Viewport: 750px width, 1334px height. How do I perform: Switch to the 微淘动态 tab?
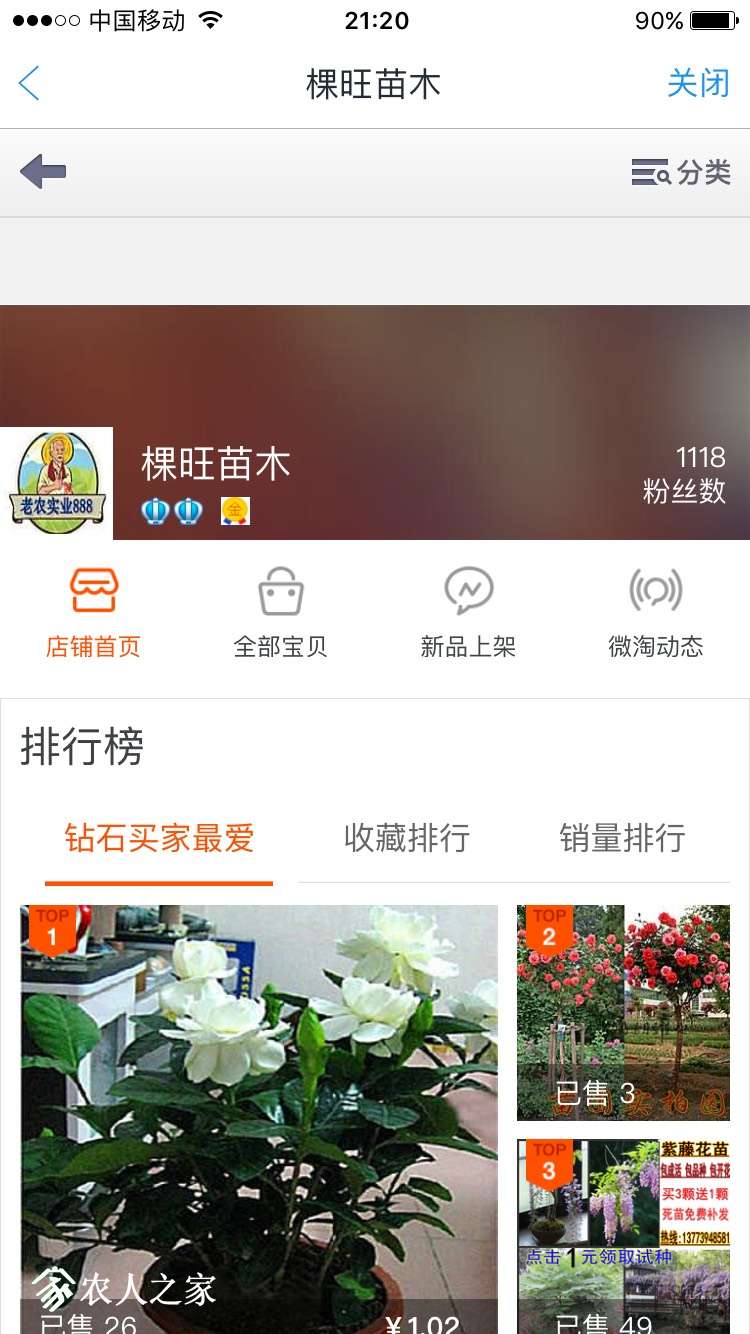click(x=656, y=612)
